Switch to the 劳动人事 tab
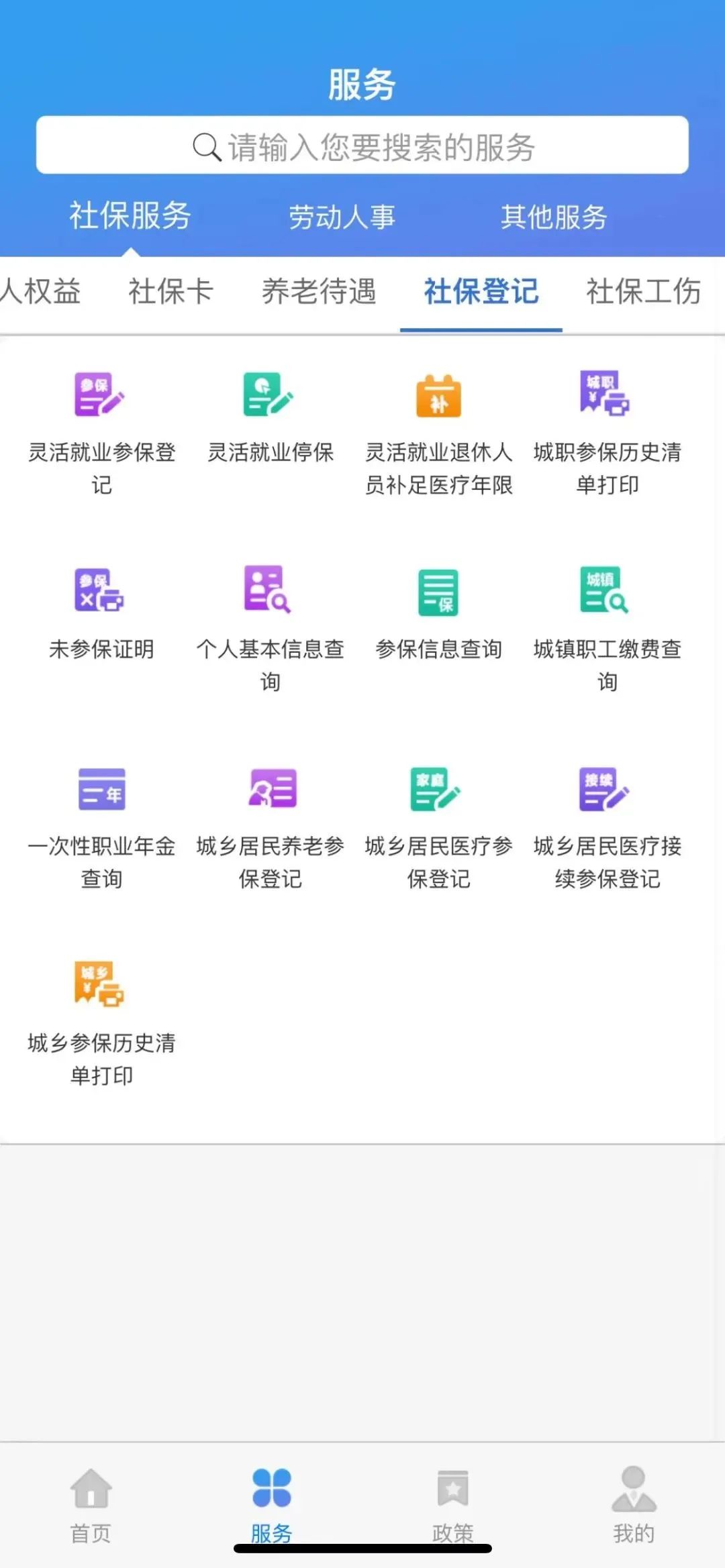This screenshot has width=725, height=1568. coord(342,217)
